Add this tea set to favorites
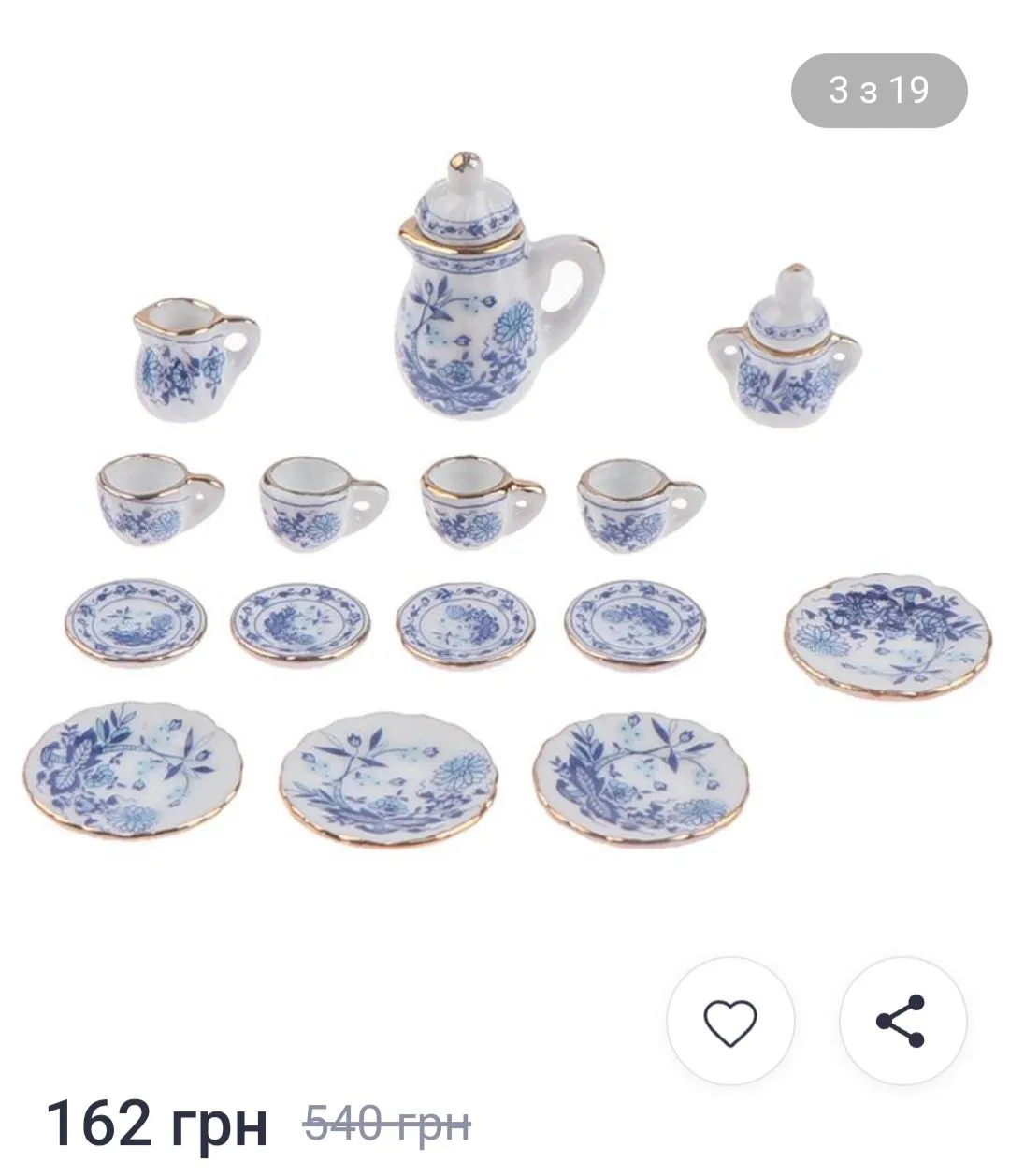The width and height of the screenshot is (1010, 1176). pyautogui.click(x=730, y=1021)
